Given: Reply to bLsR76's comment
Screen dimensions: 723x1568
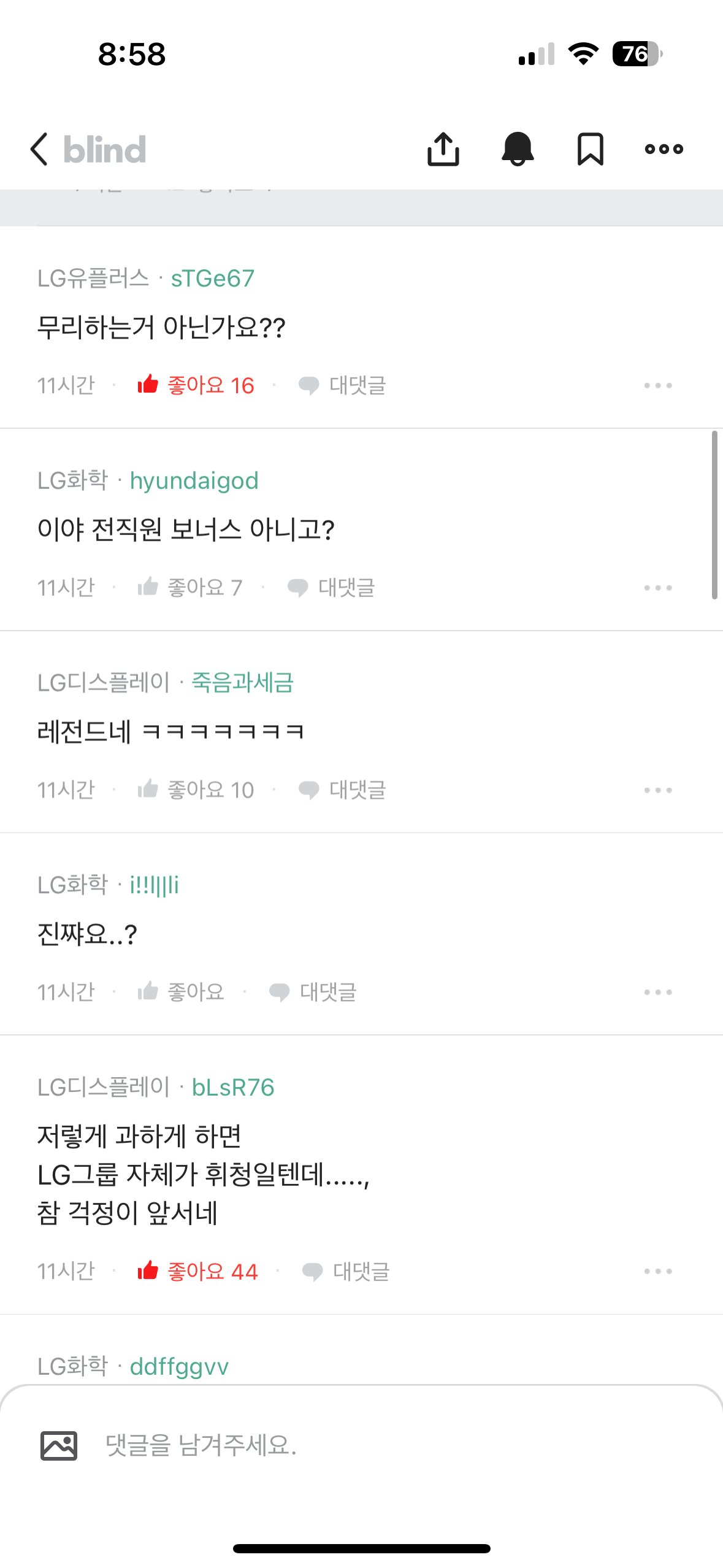Looking at the screenshot, I should tap(346, 1271).
